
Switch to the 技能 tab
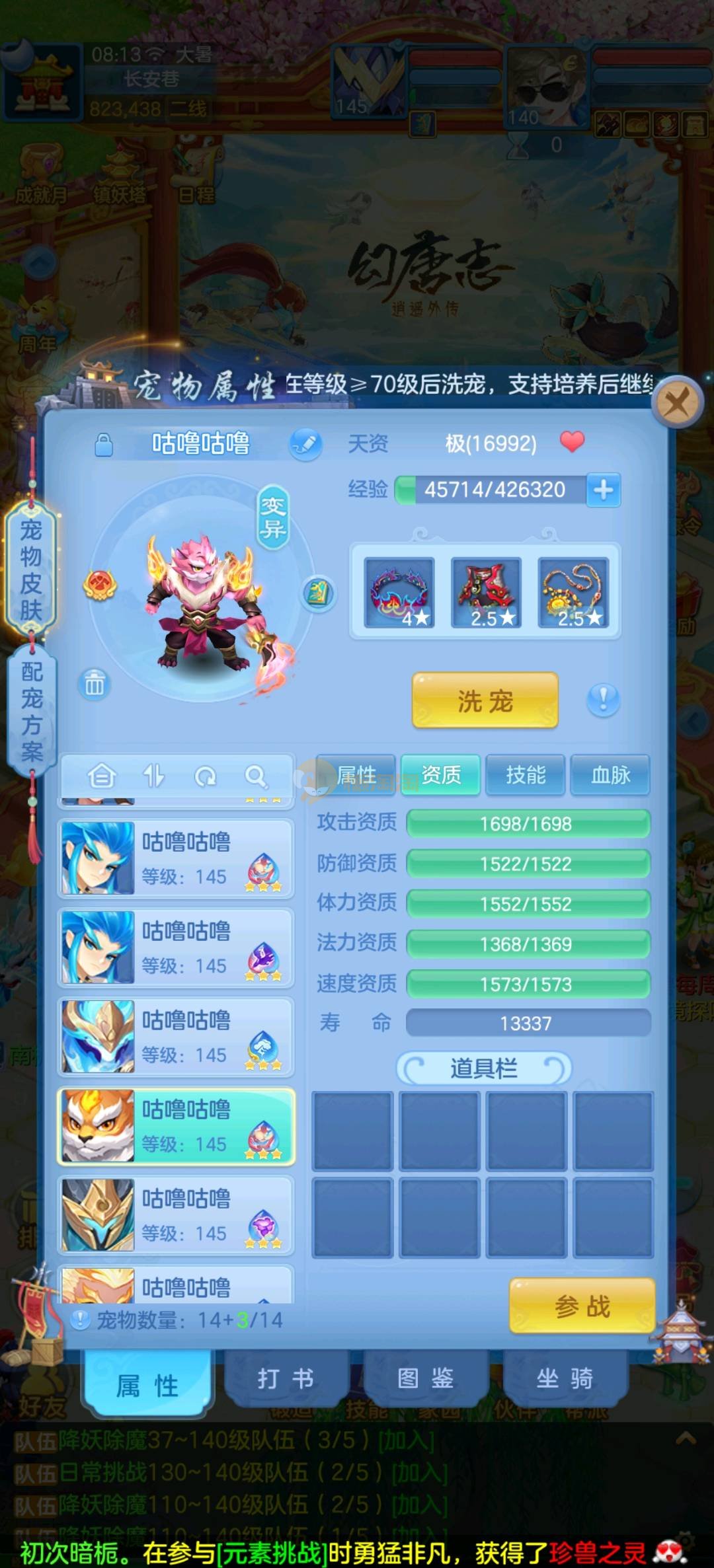[x=526, y=775]
